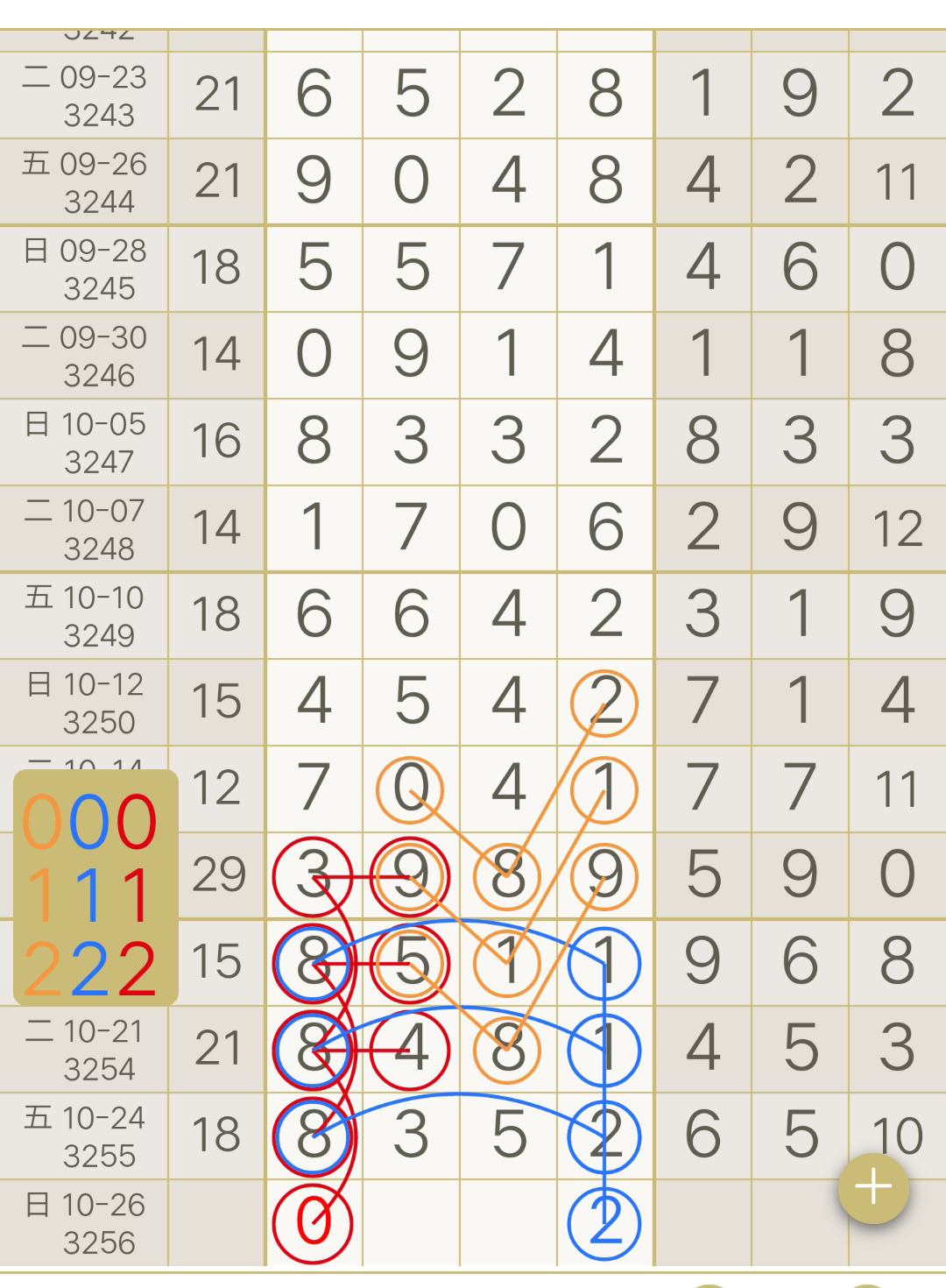The image size is (946, 1288).
Task: Choose the blue 0 in the marker palette
Action: tap(91, 823)
